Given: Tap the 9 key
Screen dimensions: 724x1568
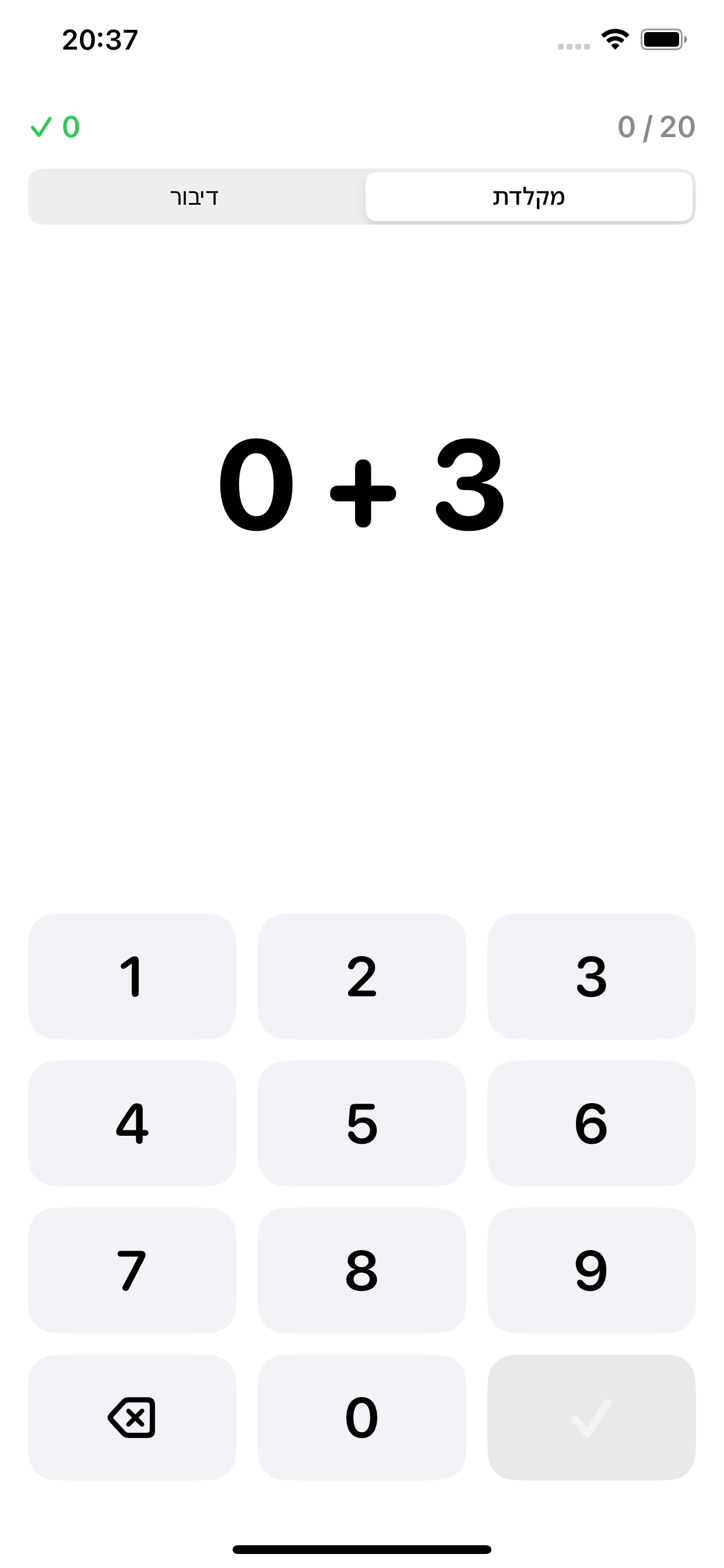Looking at the screenshot, I should (591, 1270).
